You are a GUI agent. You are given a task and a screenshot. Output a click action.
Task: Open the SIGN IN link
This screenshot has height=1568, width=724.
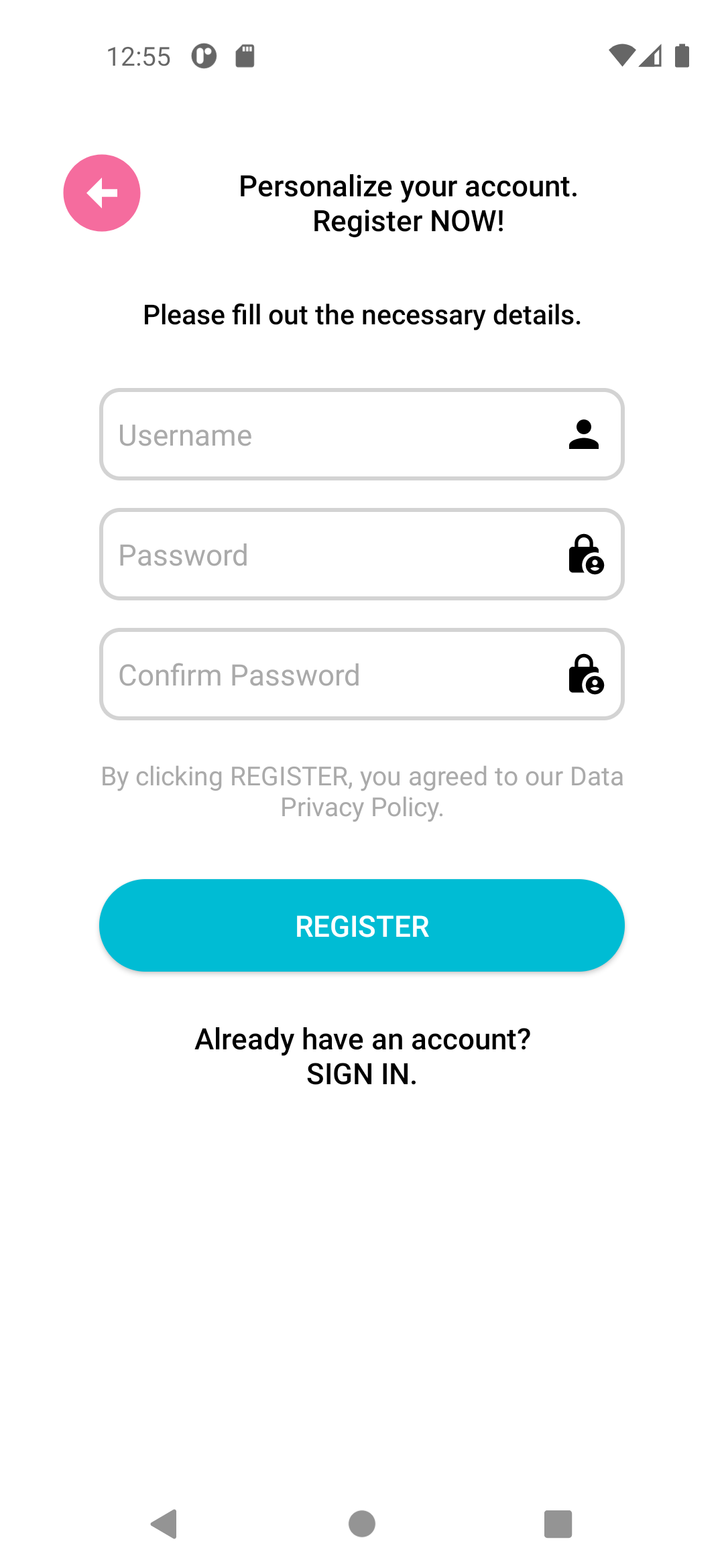pyautogui.click(x=362, y=1074)
